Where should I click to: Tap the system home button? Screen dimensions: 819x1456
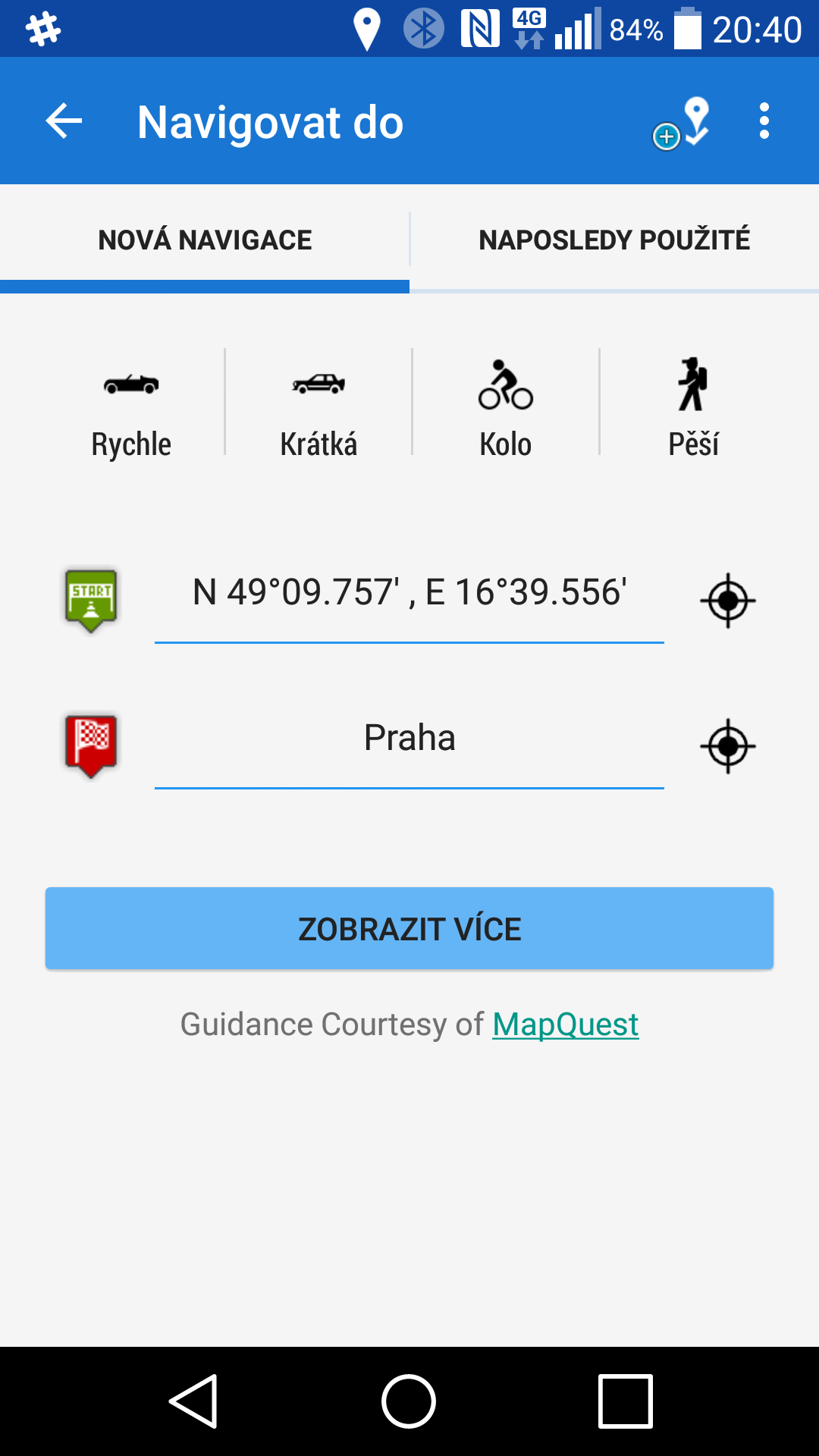tap(409, 1401)
